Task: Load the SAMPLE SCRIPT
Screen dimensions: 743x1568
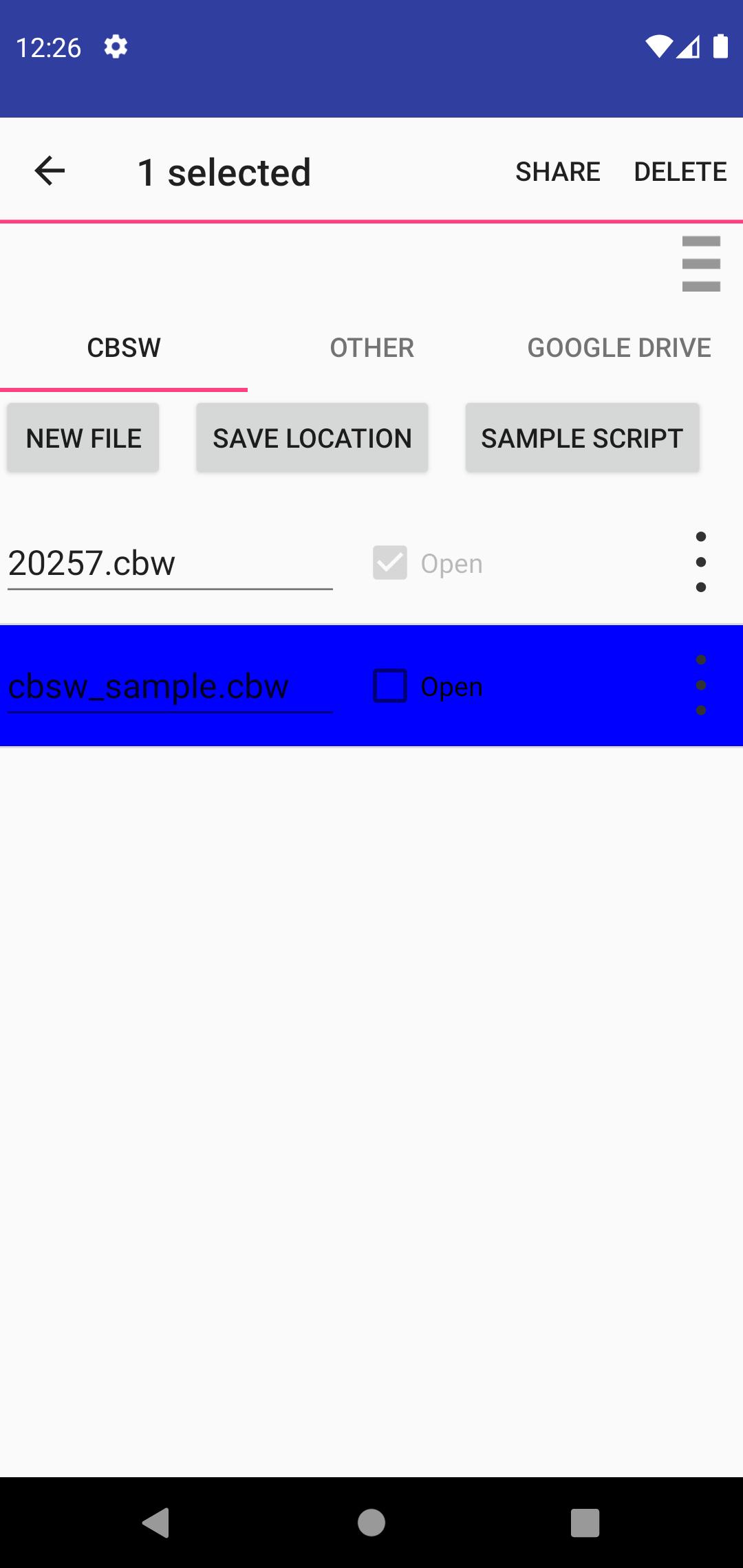Action: pos(582,438)
